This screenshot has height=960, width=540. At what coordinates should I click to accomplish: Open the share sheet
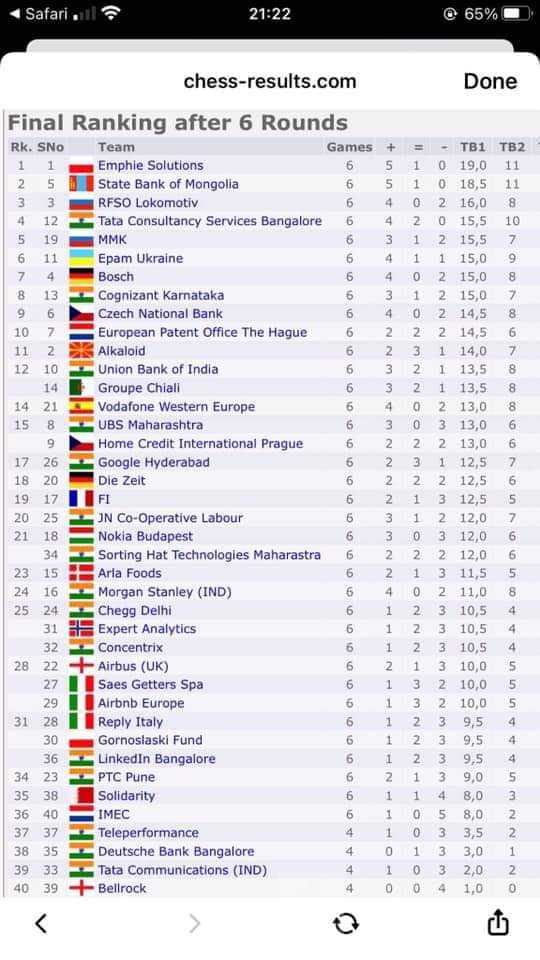pyautogui.click(x=498, y=922)
